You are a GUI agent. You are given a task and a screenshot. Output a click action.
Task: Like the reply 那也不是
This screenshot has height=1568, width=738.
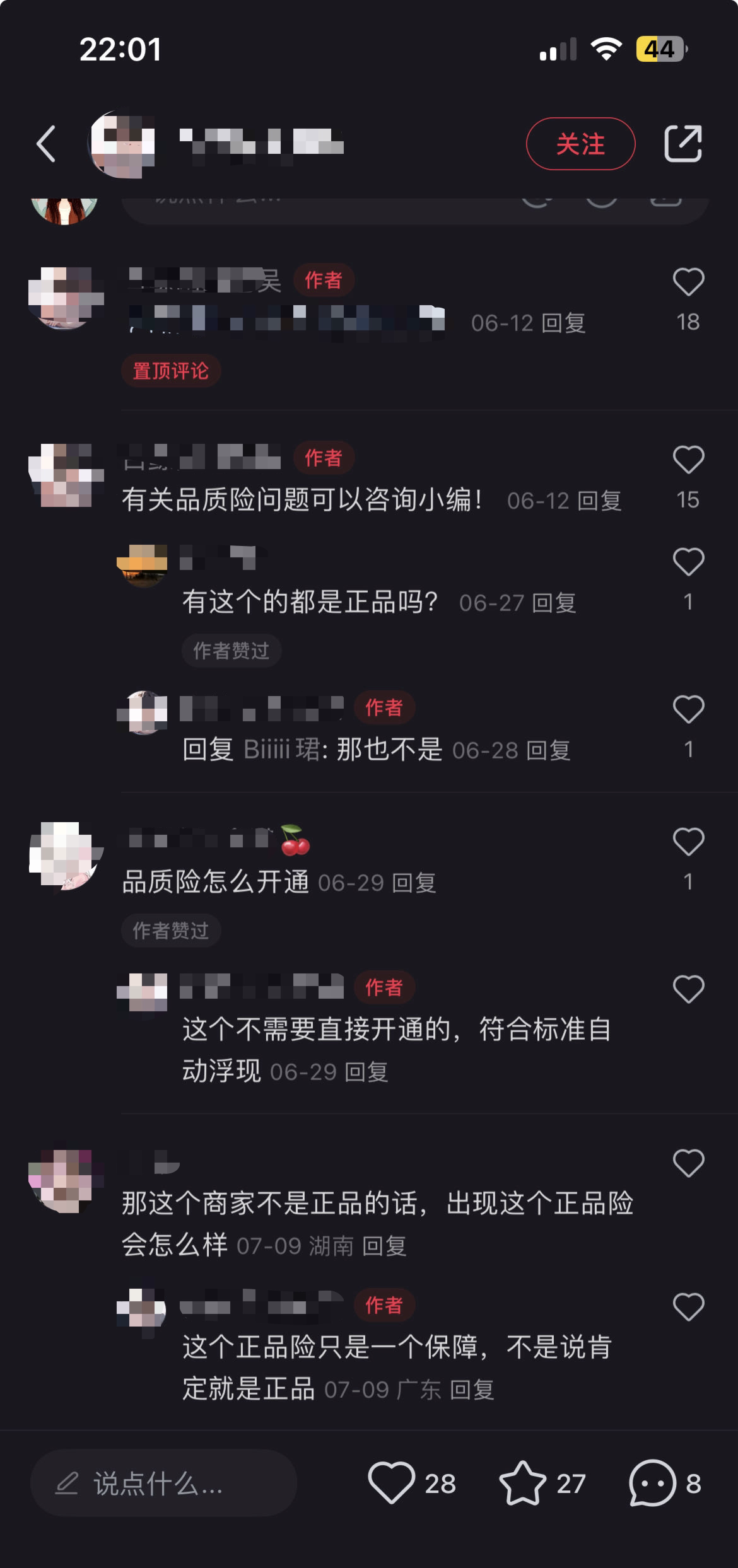coord(688,709)
